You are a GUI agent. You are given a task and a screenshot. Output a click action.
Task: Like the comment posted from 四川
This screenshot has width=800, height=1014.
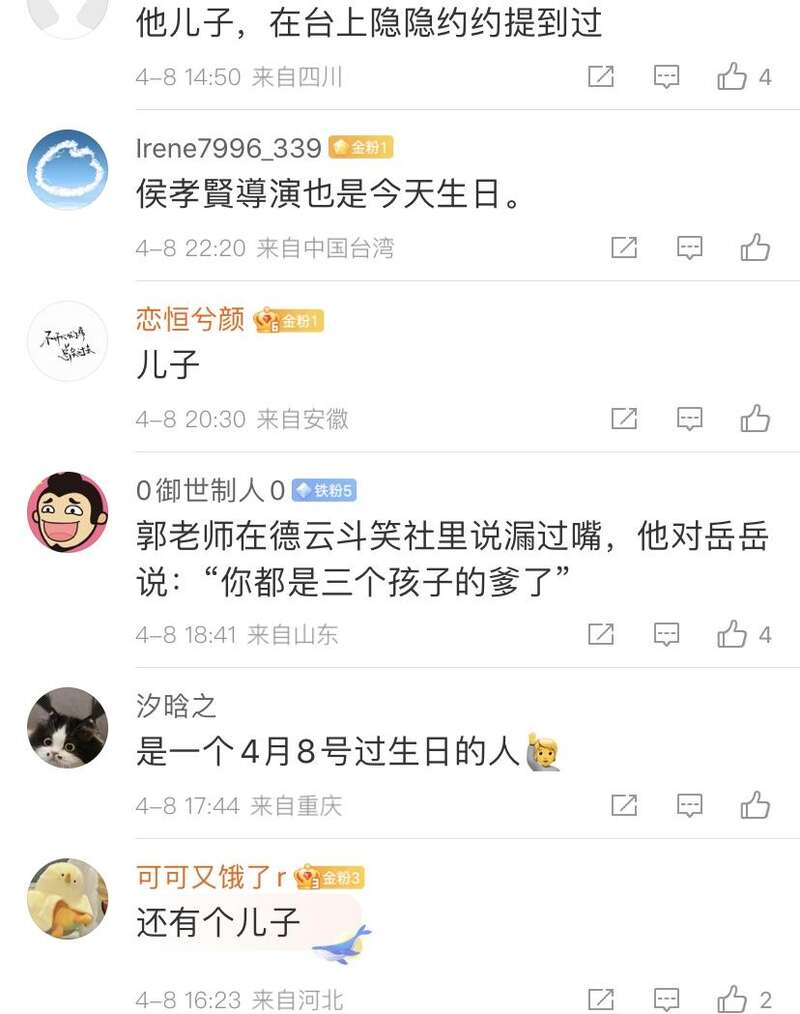(733, 77)
